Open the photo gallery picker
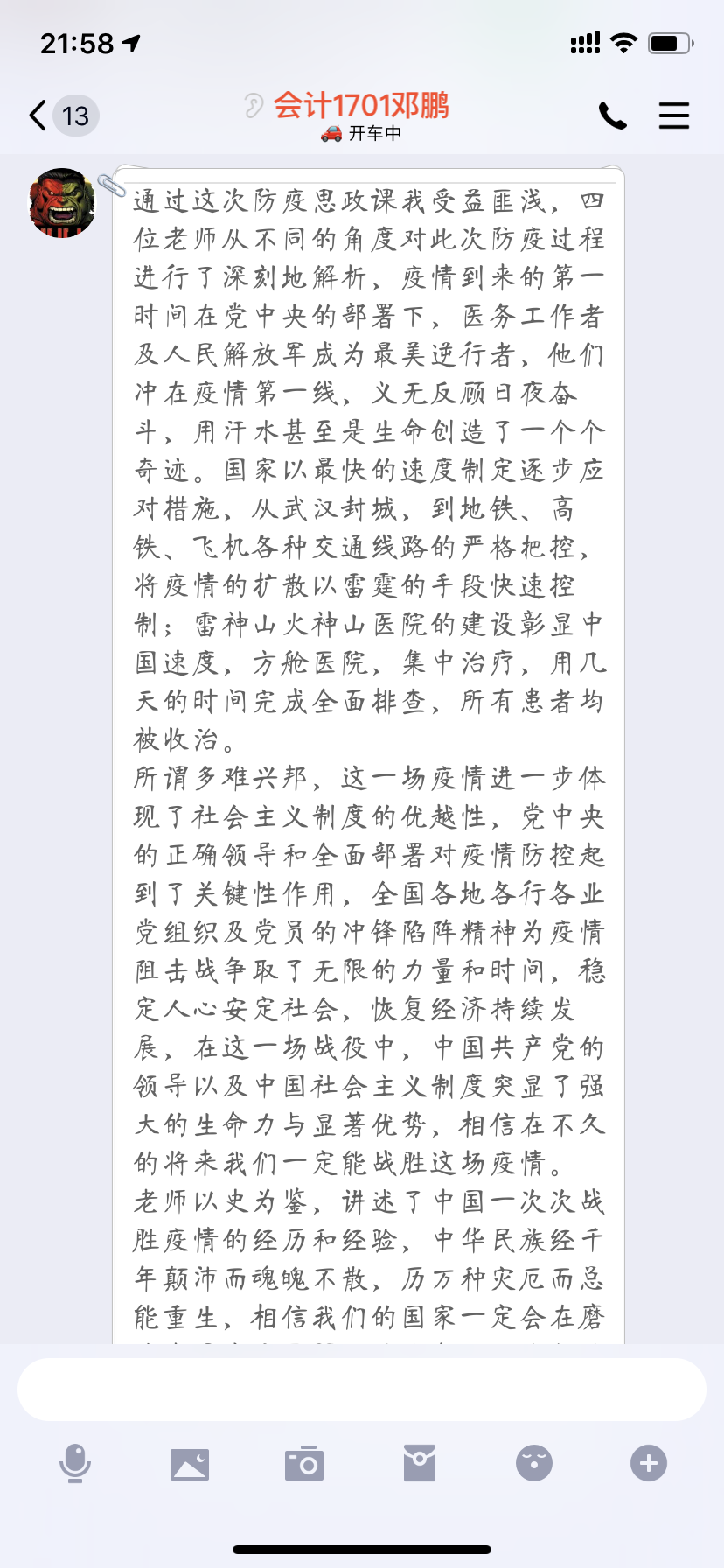724x1568 pixels. tap(190, 1464)
